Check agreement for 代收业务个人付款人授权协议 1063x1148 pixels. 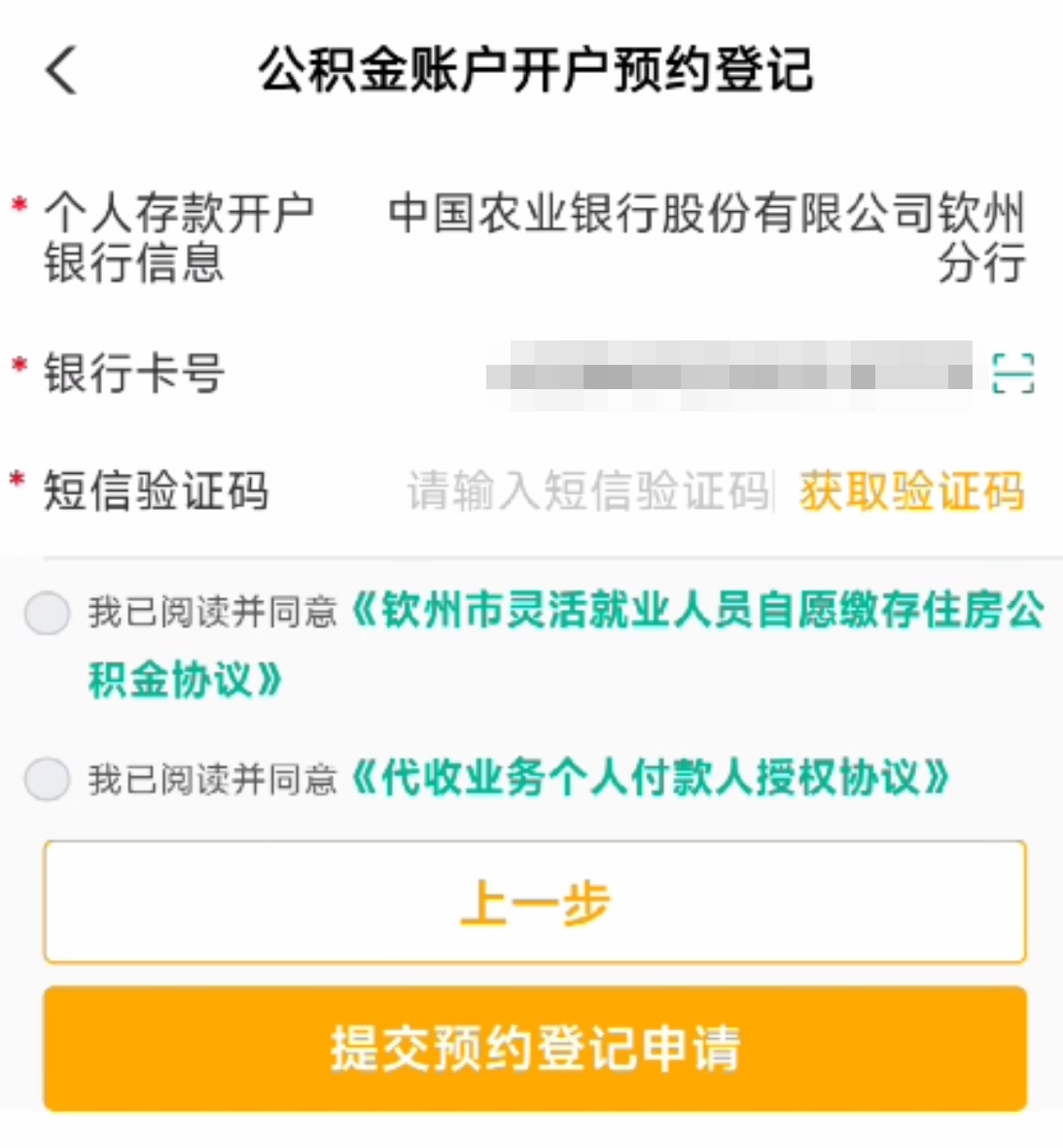(47, 779)
